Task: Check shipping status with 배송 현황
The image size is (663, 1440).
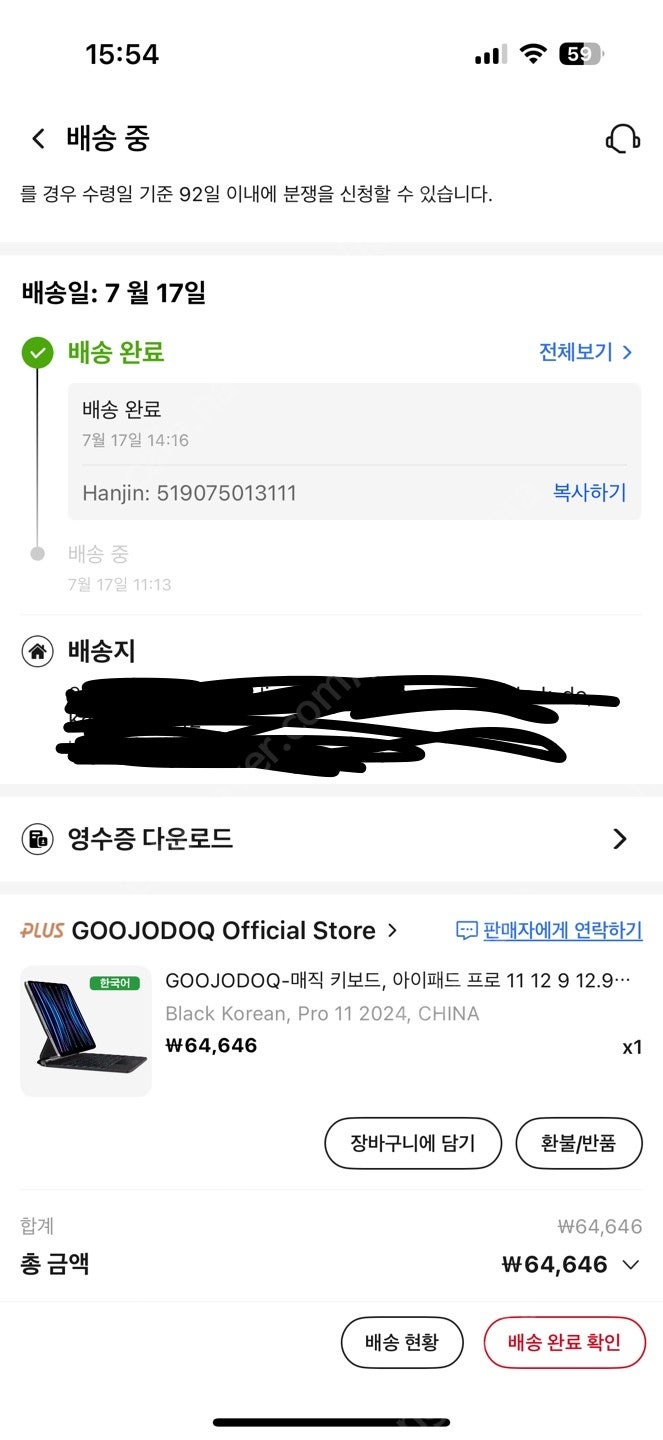Action: pyautogui.click(x=401, y=1342)
